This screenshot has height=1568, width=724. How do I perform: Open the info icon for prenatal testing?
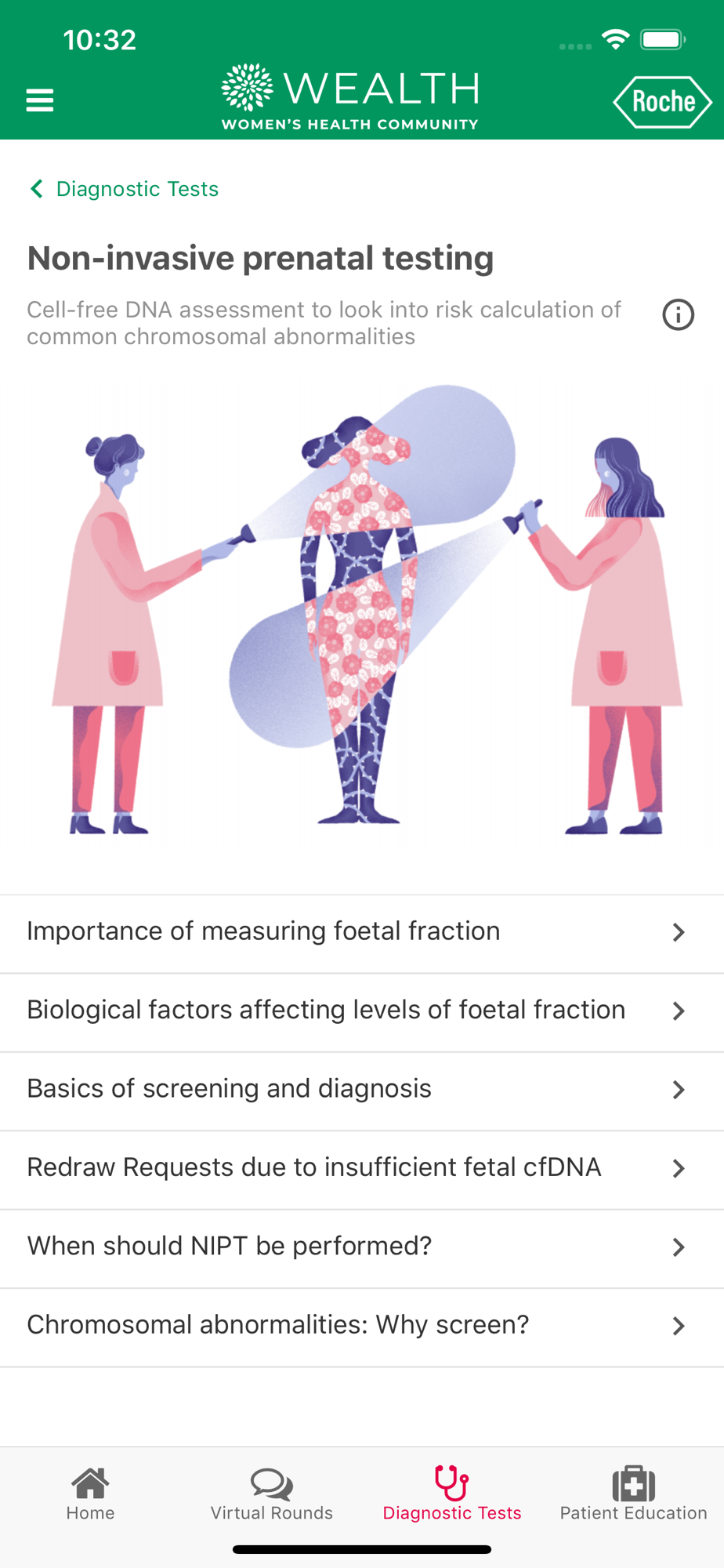(x=678, y=315)
